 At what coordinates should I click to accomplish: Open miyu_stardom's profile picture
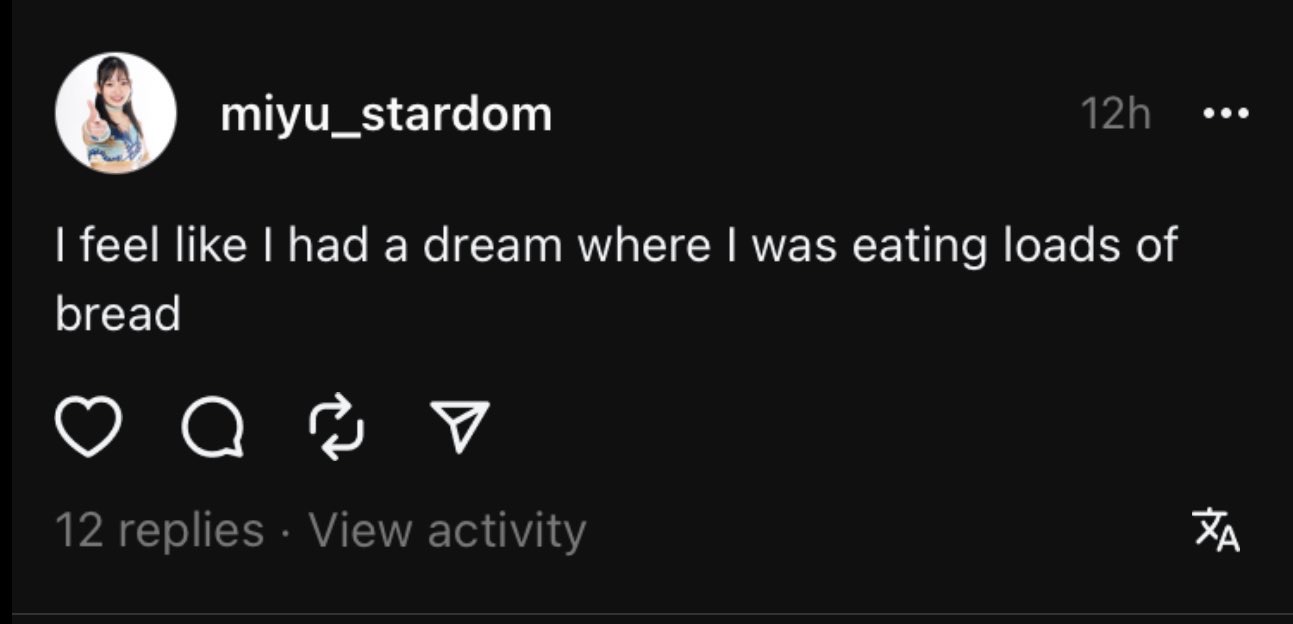coord(116,113)
